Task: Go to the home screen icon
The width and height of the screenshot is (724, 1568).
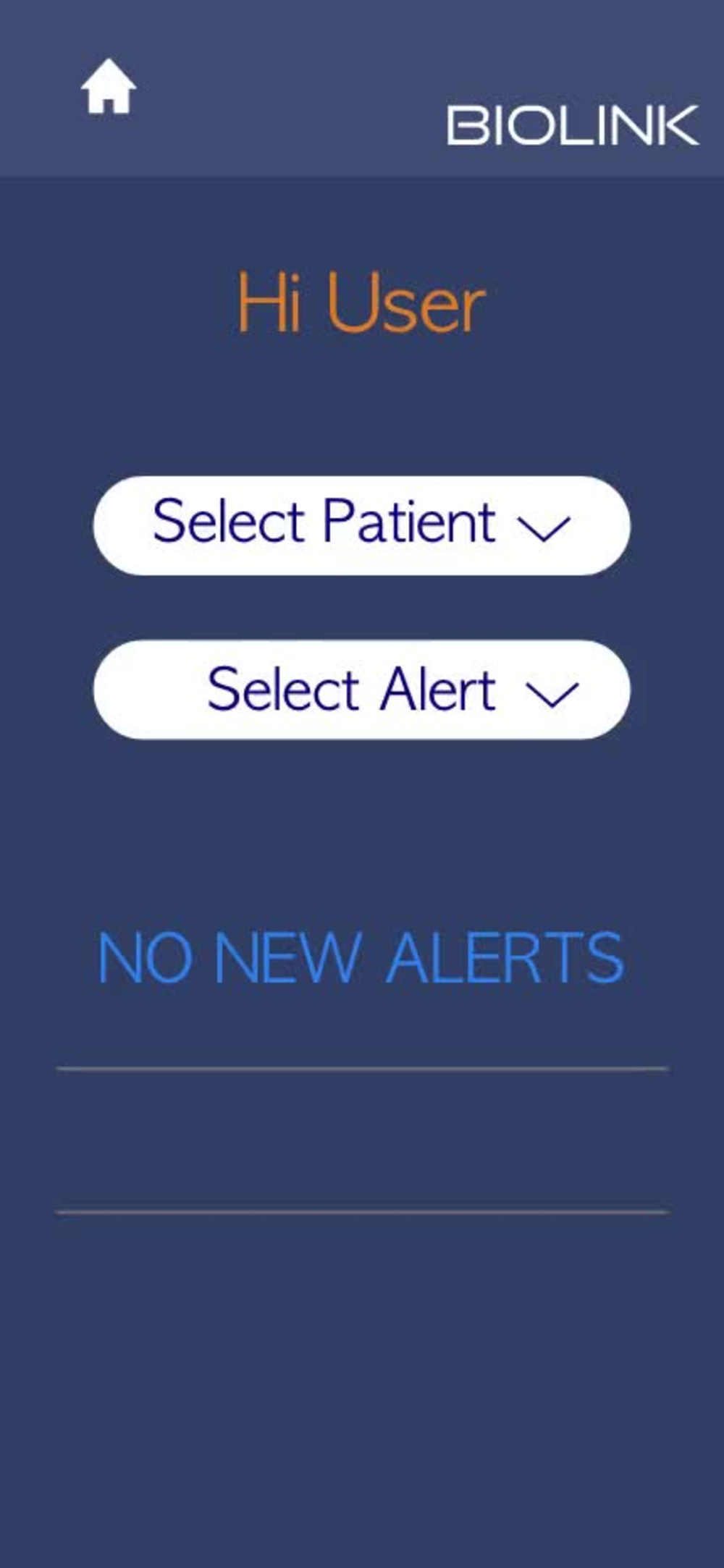Action: [x=109, y=86]
